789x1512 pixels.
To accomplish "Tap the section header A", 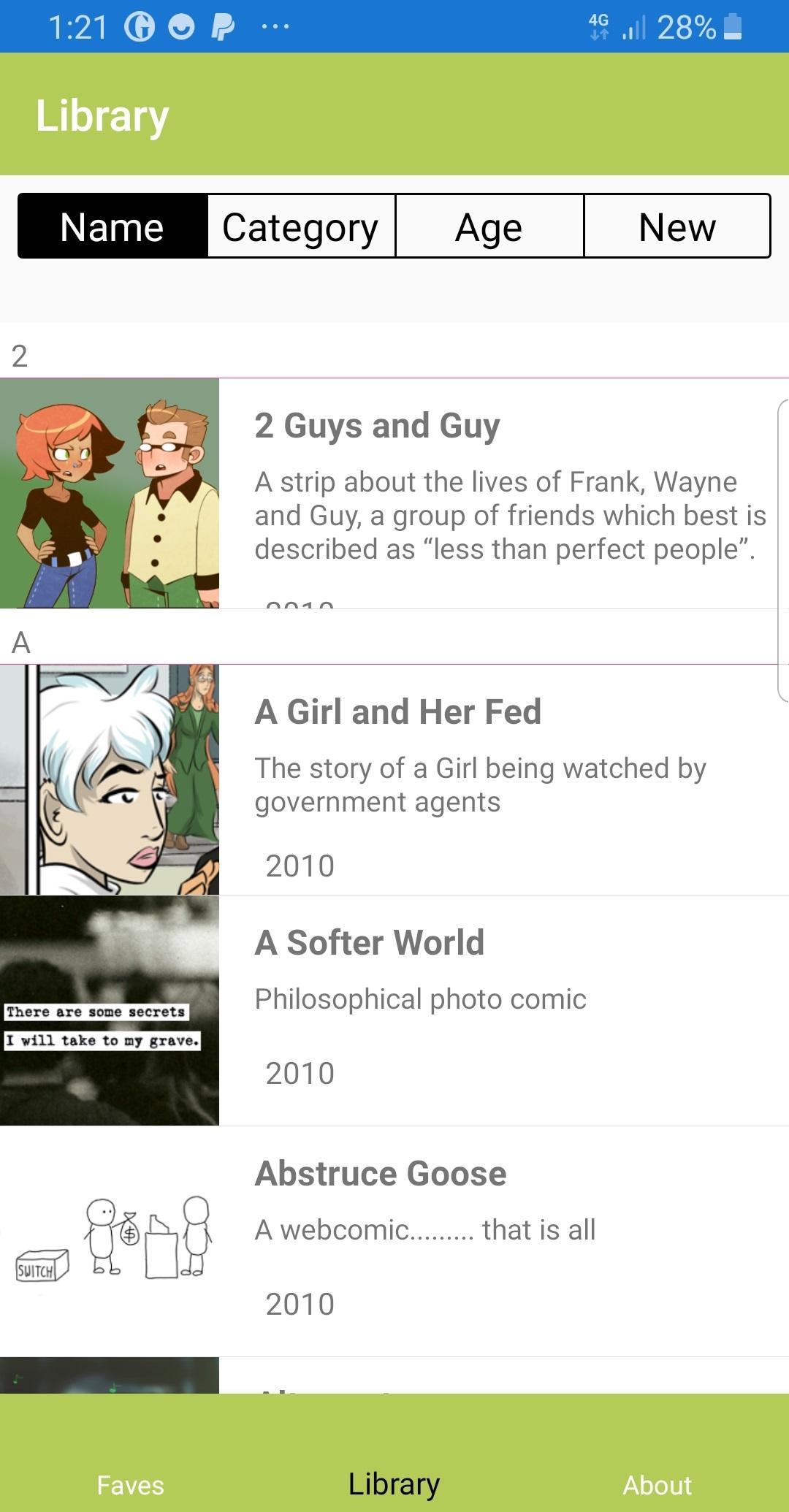I will tap(21, 643).
